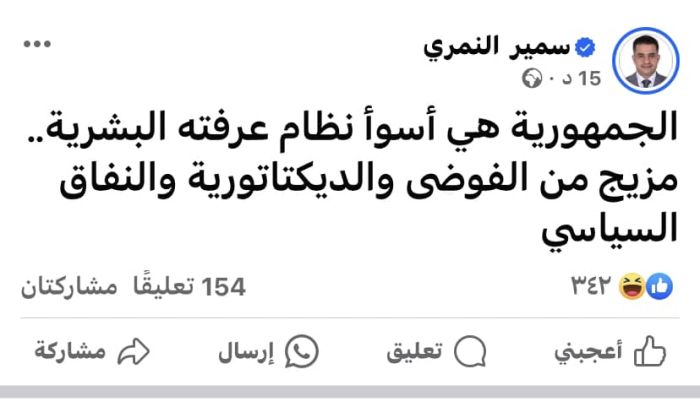Like the post with أعجبني
Viewport: 700px width, 407px height.
[x=610, y=350]
